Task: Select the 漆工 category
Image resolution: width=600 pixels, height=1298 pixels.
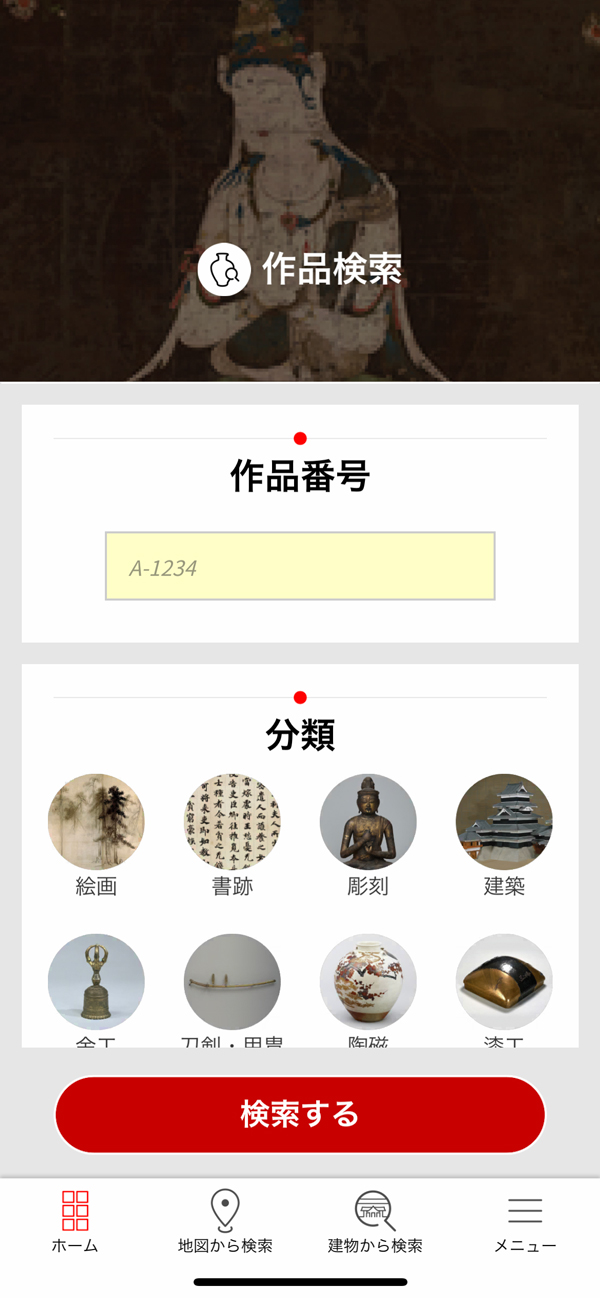Action: (504, 982)
